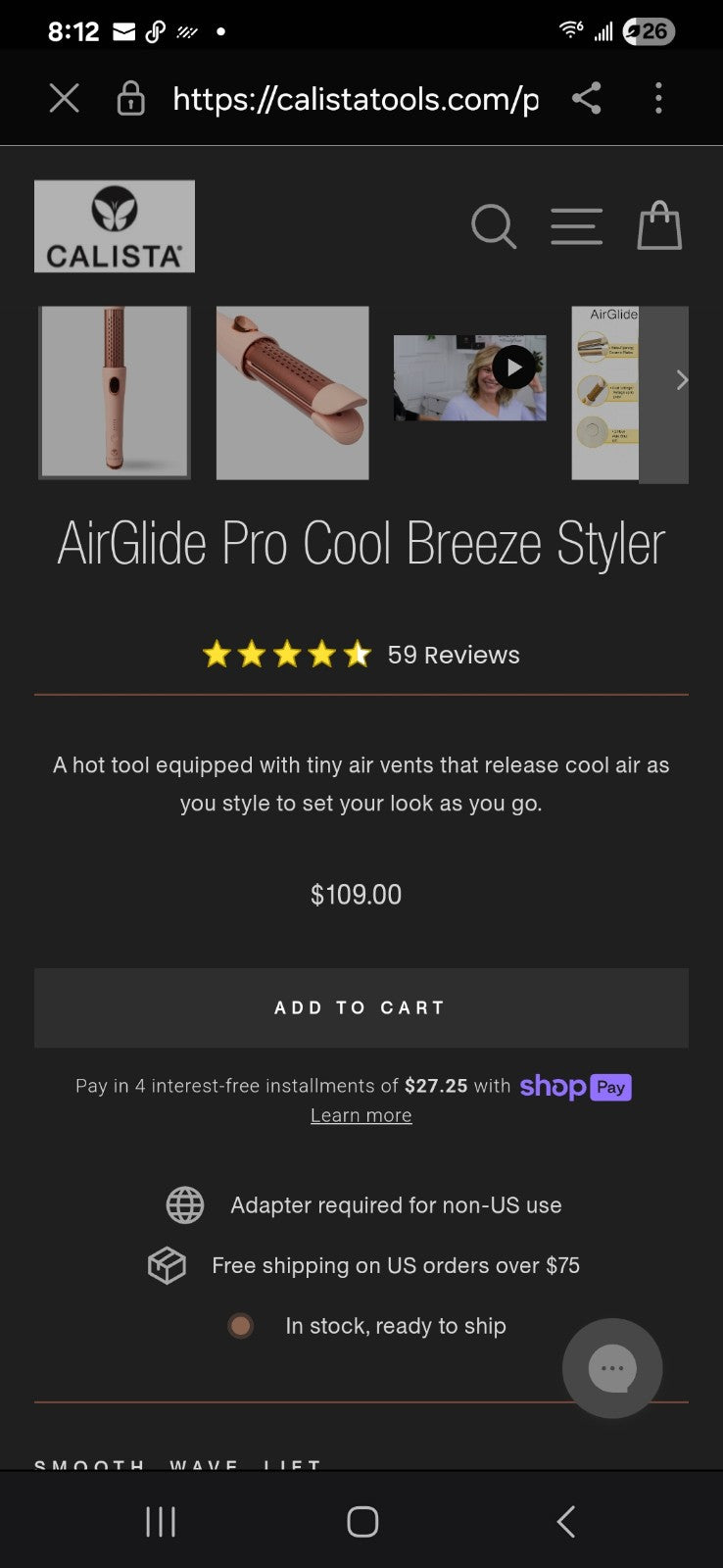Tap the Shop Pay badge
Image resolution: width=723 pixels, height=1568 pixels.
[x=574, y=1086]
